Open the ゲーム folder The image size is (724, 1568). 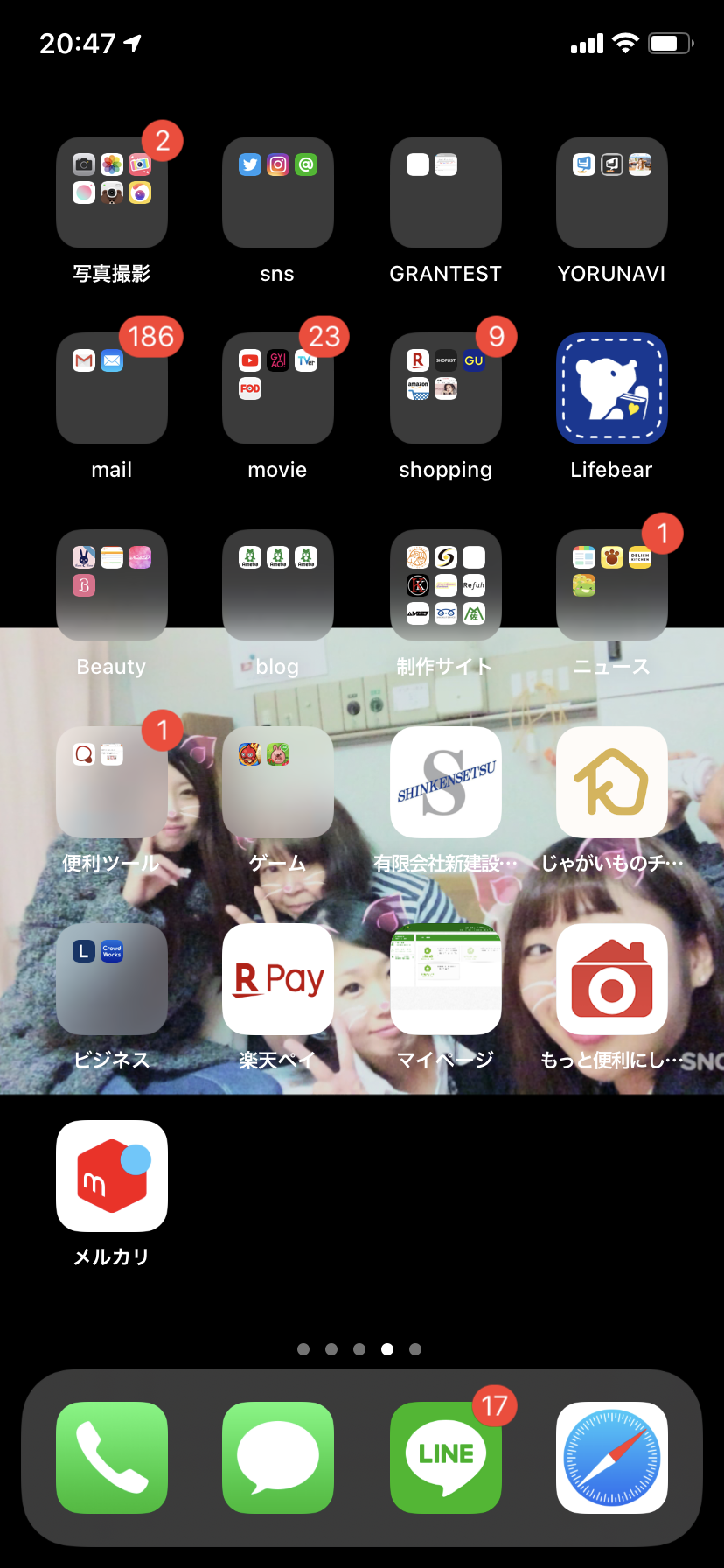(278, 782)
